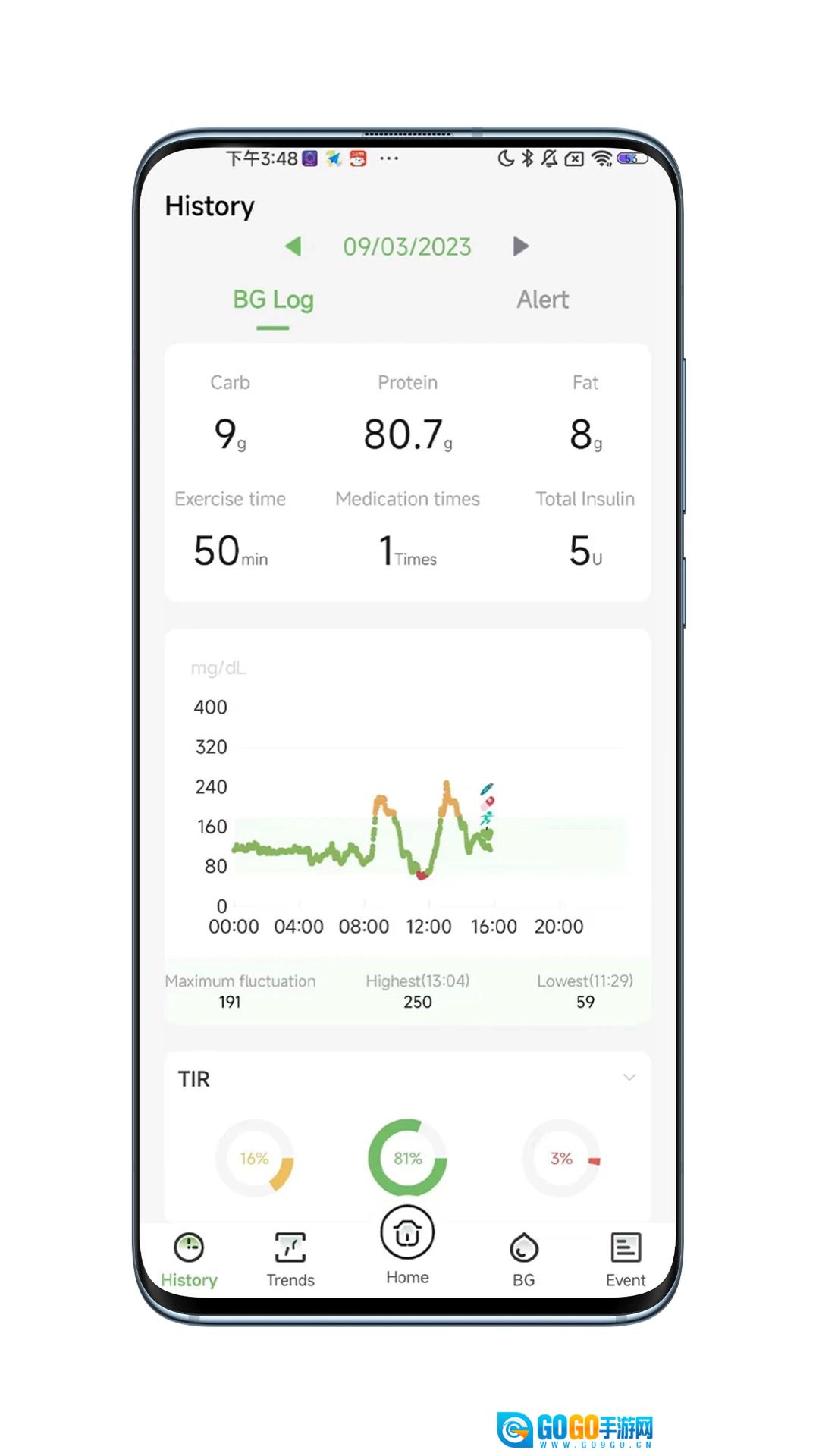
Task: Select the BG Log tab
Action: tap(273, 300)
